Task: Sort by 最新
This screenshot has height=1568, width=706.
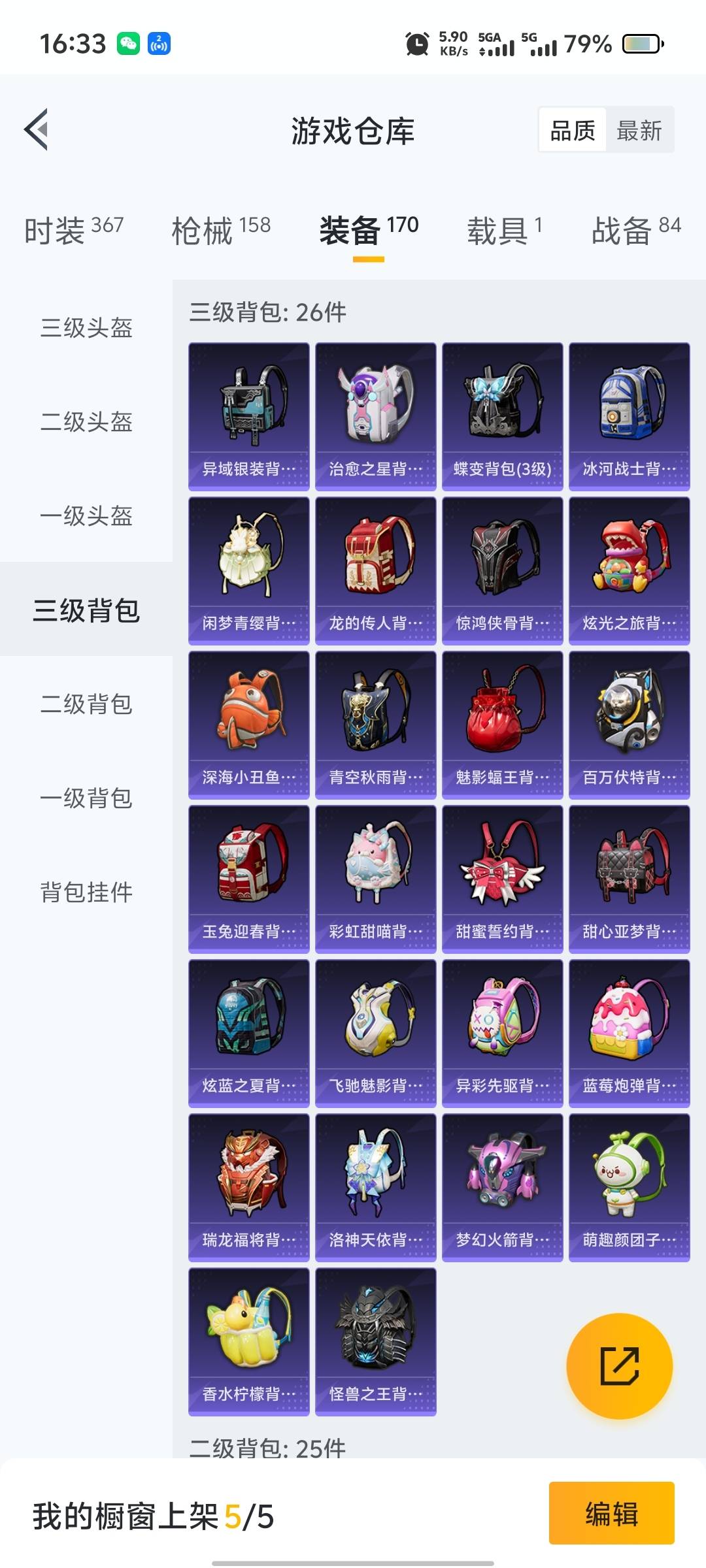Action: (x=639, y=131)
